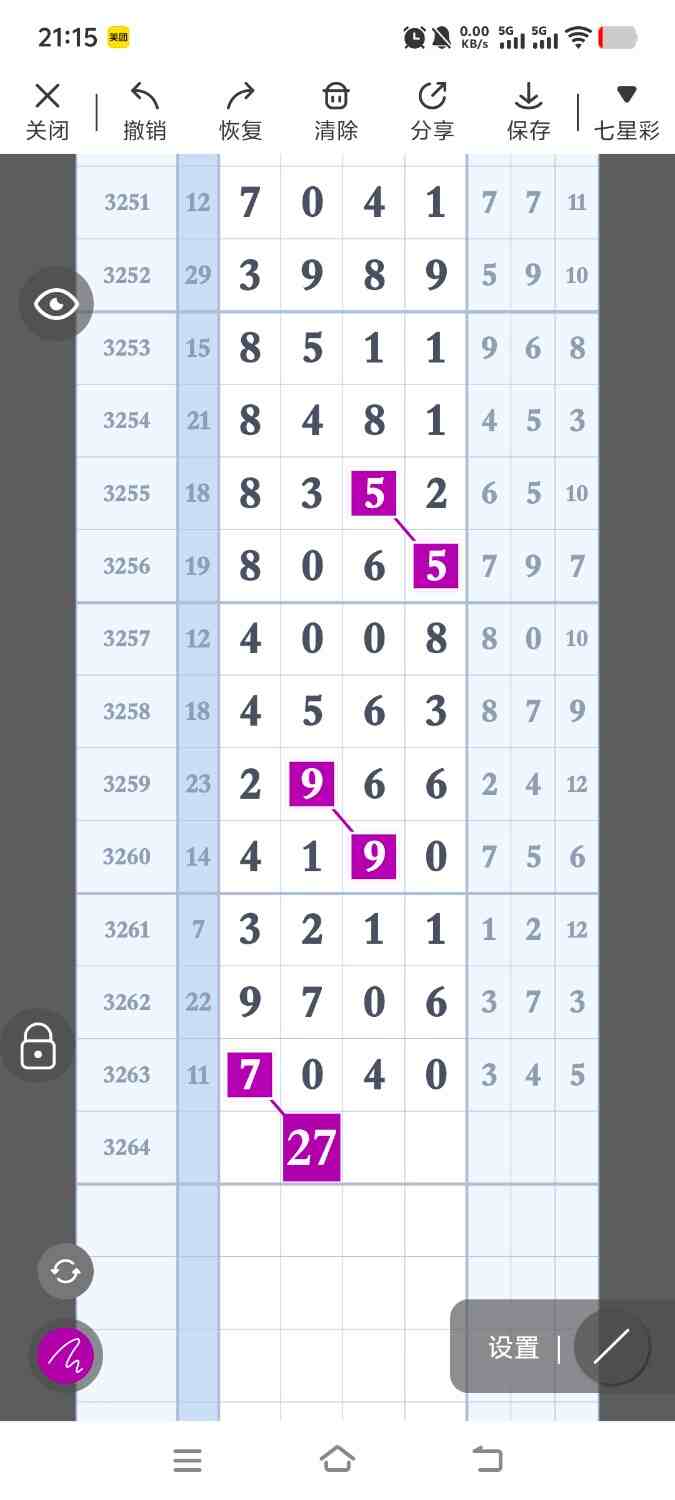This screenshot has height=1500, width=675.
Task: Tap the padlock lock button
Action: tap(38, 1046)
